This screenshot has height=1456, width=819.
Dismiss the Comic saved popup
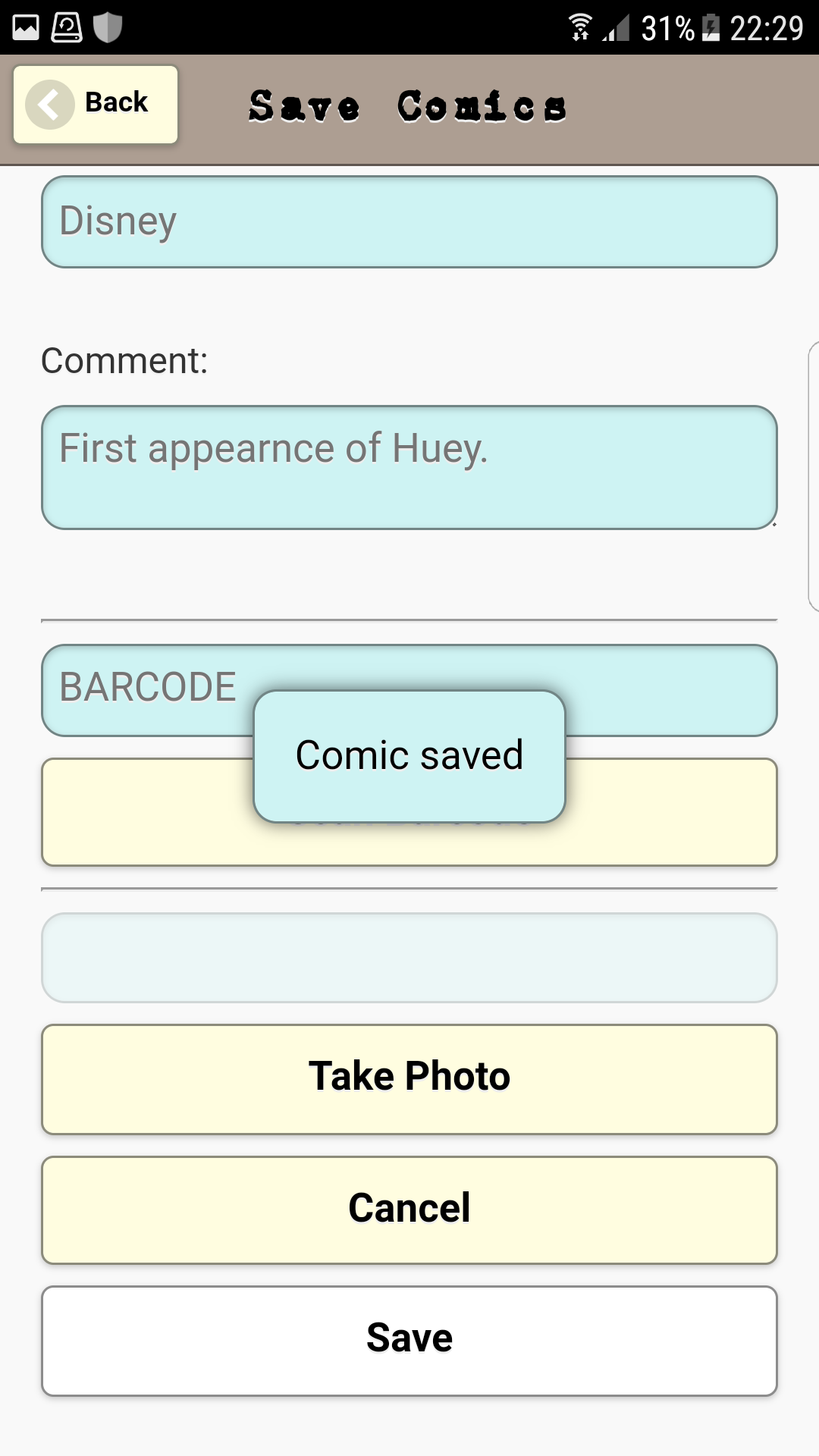pyautogui.click(x=409, y=754)
